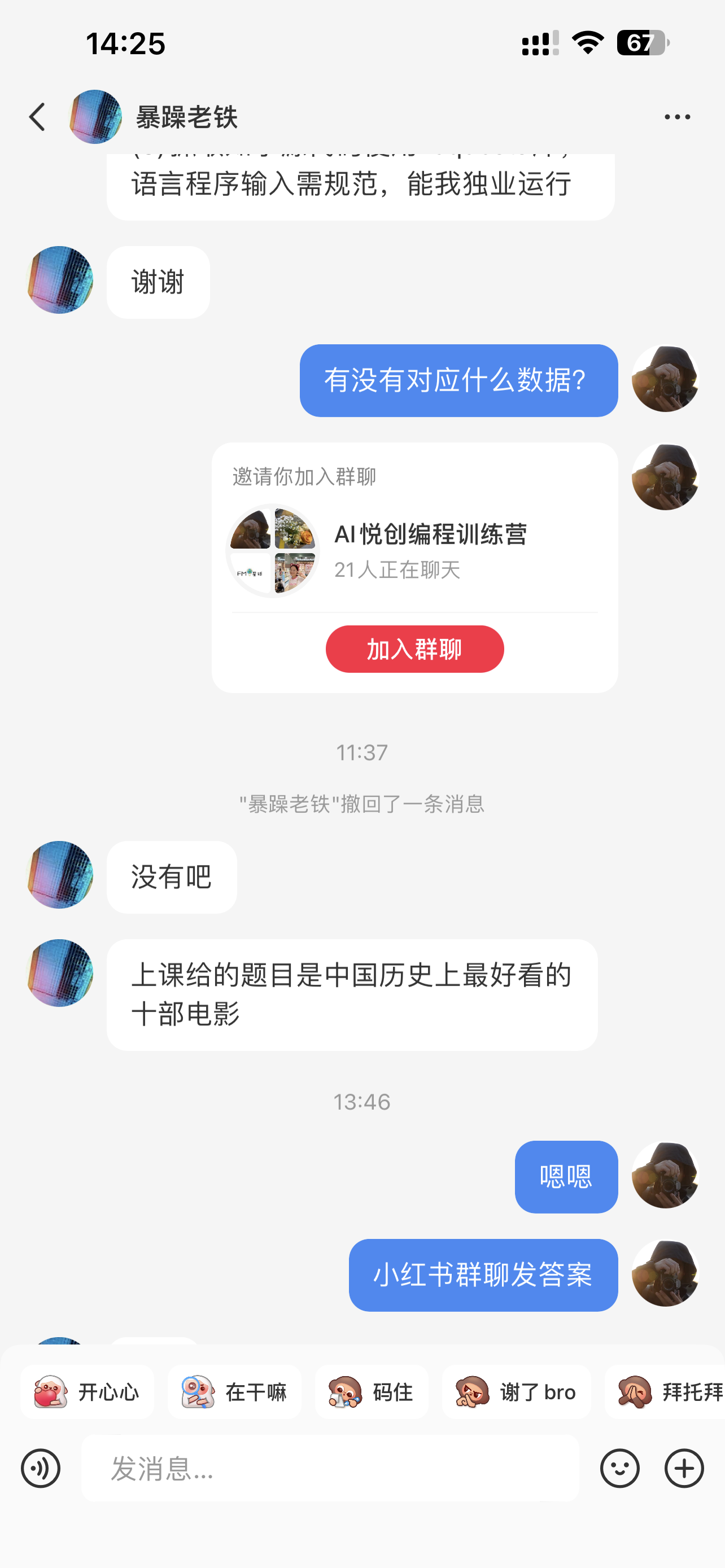Go back using the top-left arrow
Image resolution: width=725 pixels, height=1568 pixels.
[x=37, y=117]
